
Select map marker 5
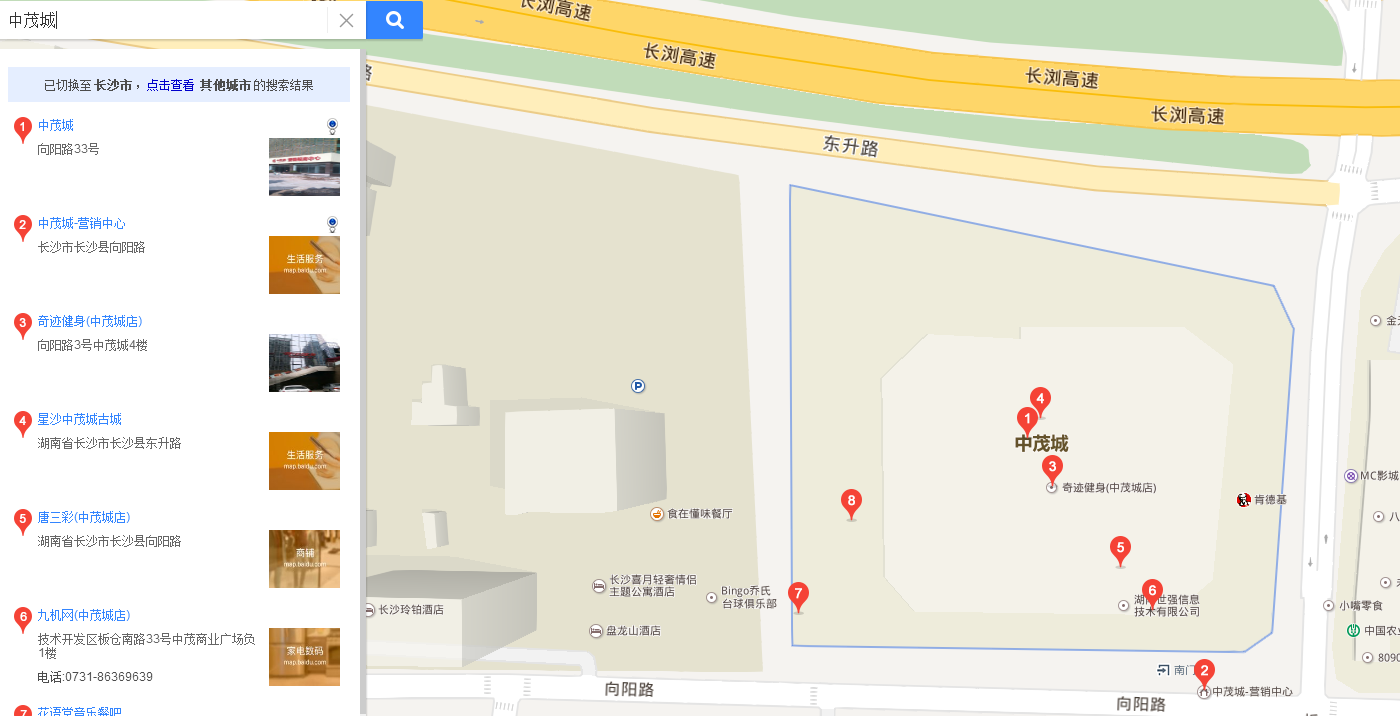pos(1120,550)
